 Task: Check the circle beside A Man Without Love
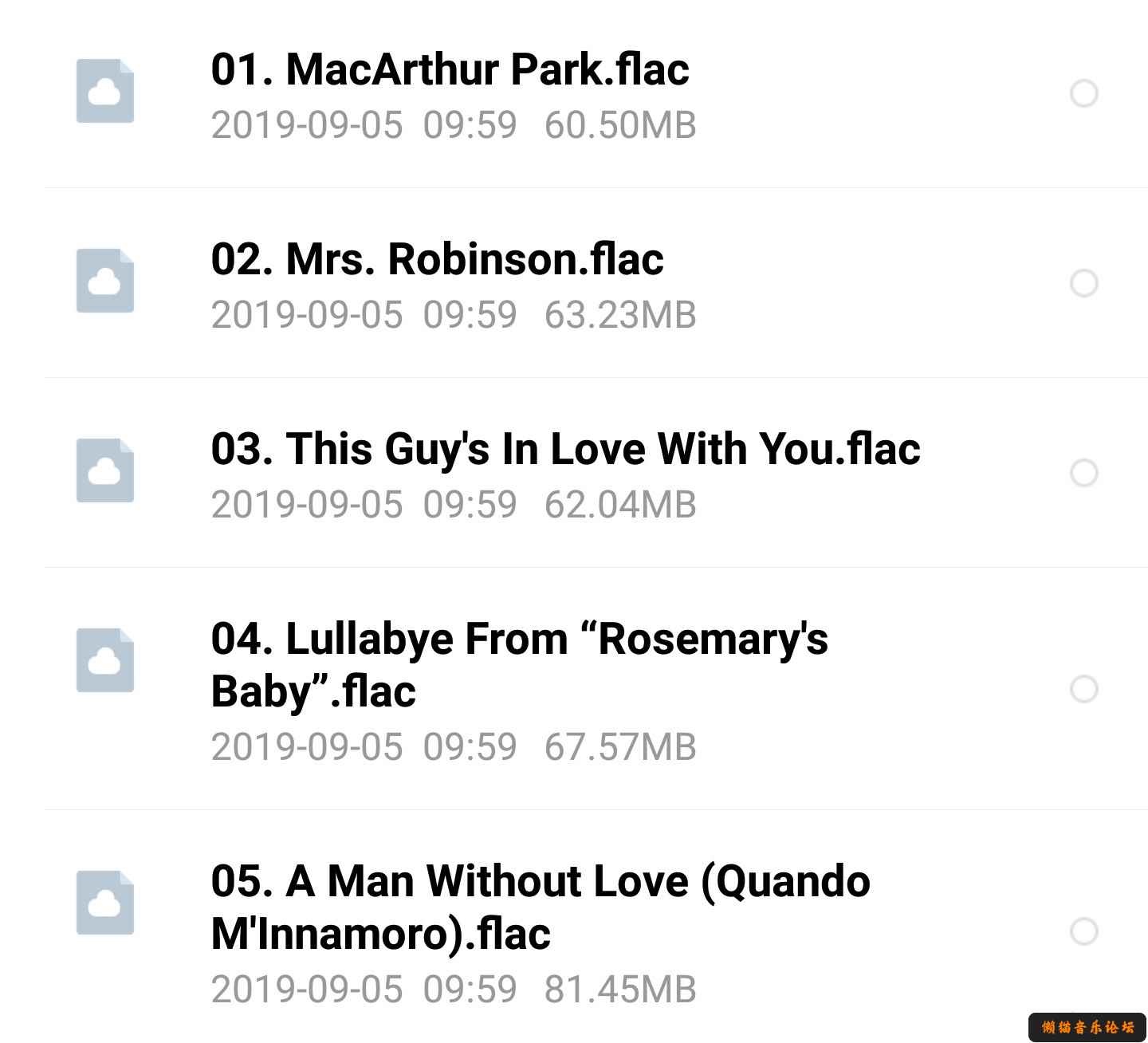point(1083,931)
